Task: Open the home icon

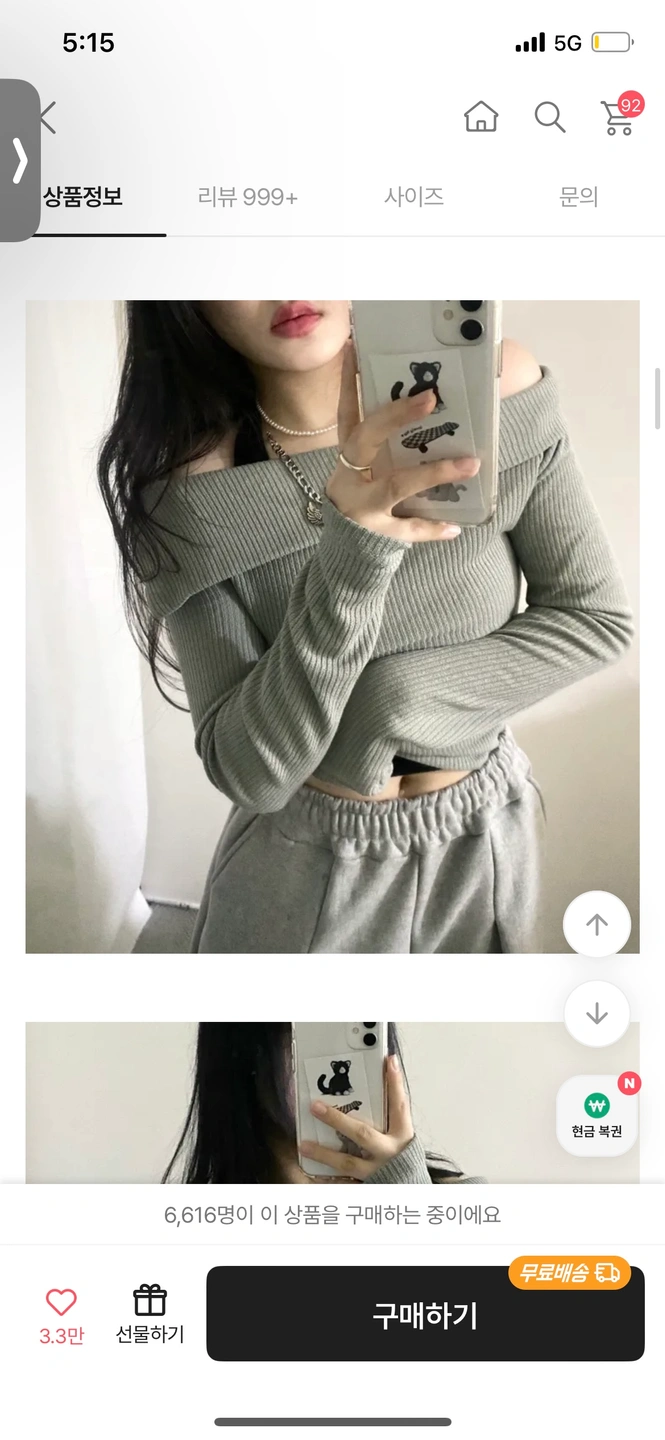Action: (481, 117)
